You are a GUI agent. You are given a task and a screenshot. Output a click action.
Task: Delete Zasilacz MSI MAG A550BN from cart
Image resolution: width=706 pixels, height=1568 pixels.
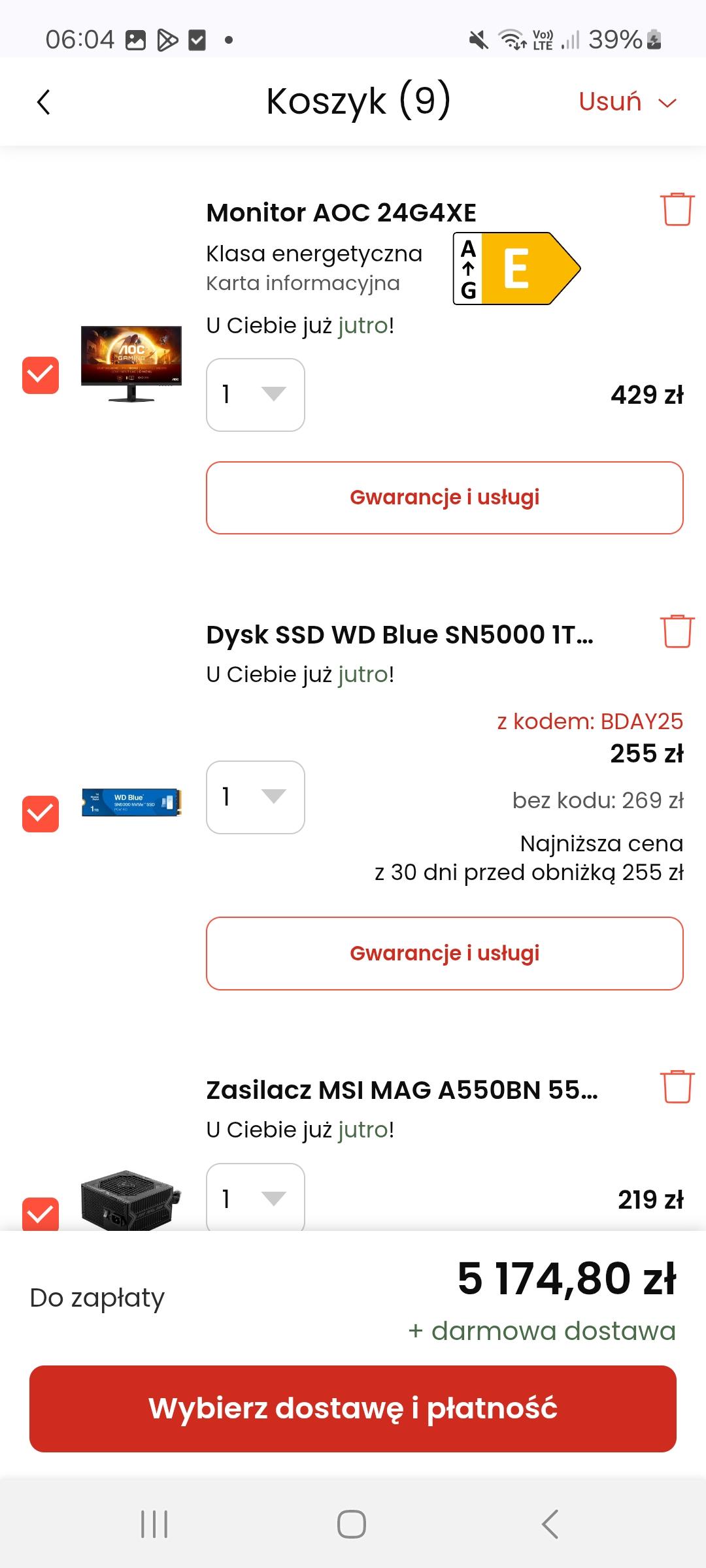tap(677, 1087)
